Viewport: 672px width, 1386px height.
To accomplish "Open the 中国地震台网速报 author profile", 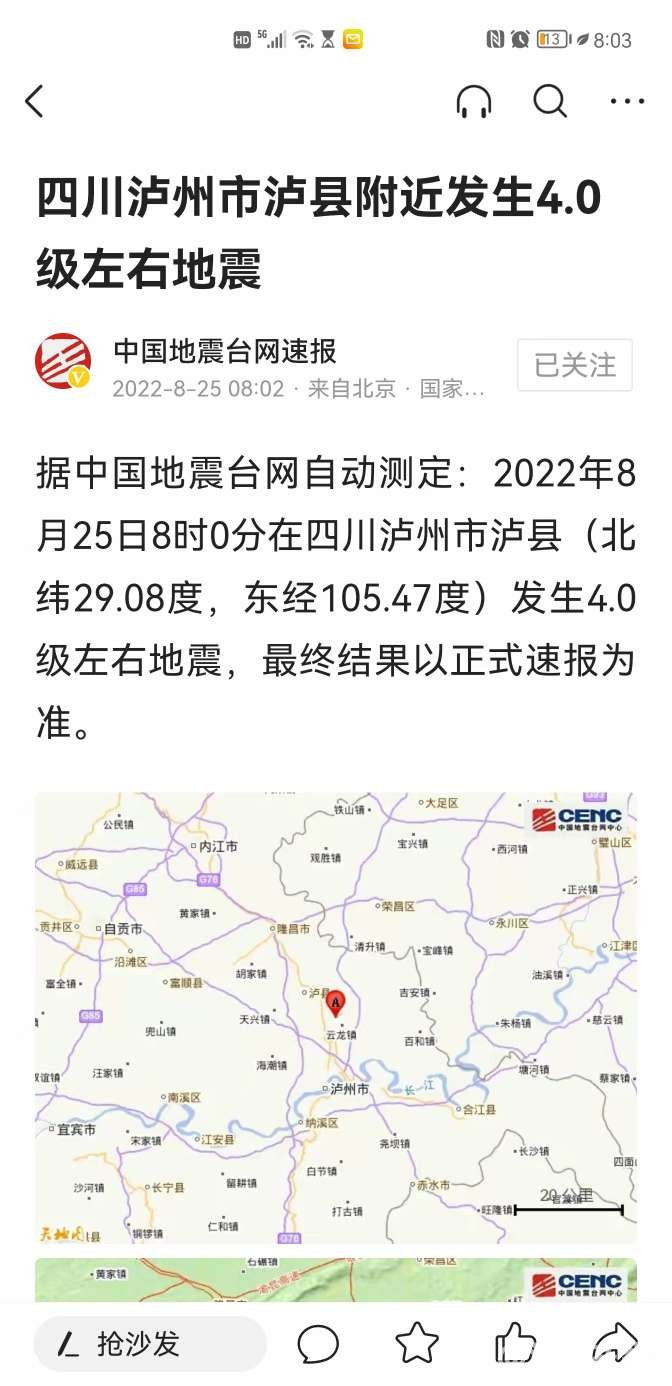I will point(224,351).
